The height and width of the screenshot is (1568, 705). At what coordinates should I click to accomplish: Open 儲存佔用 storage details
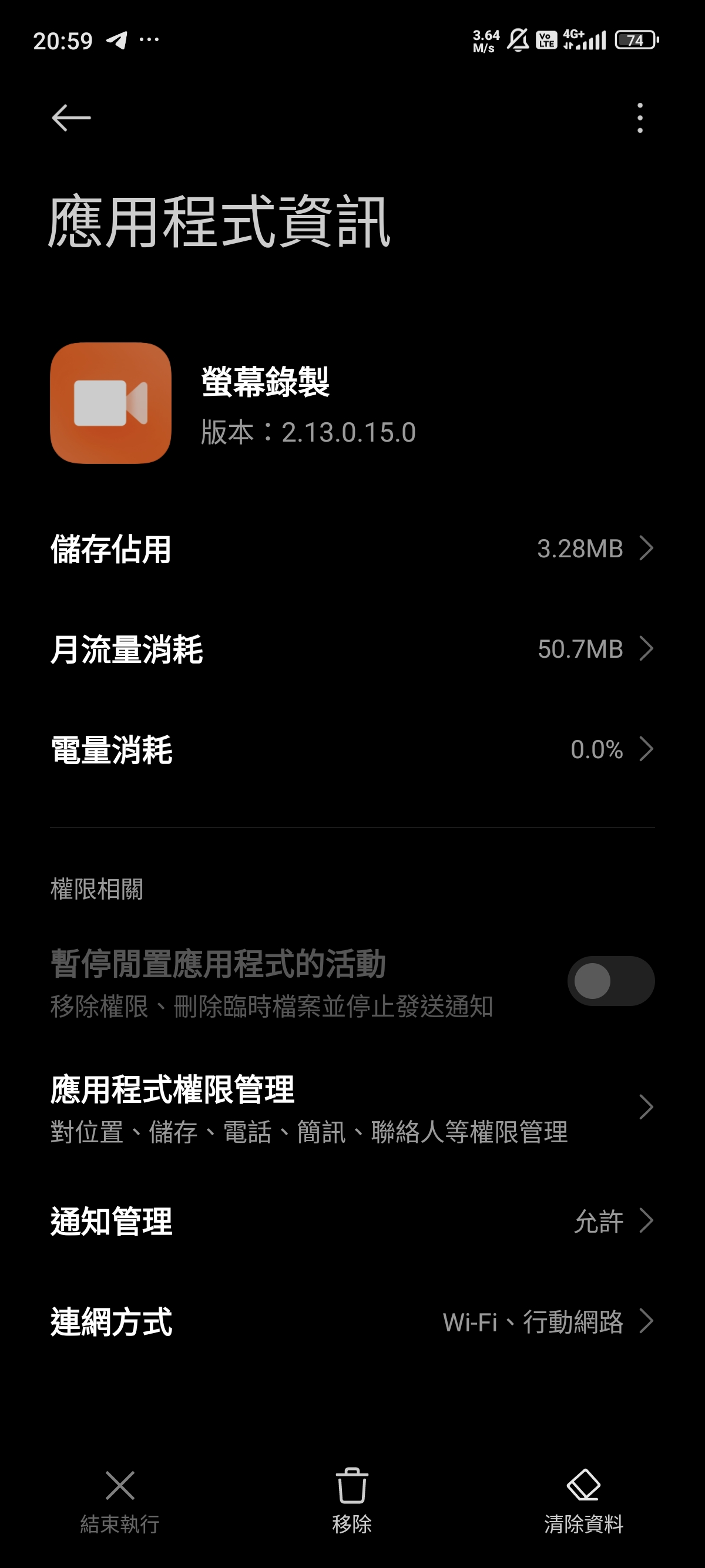click(x=352, y=549)
